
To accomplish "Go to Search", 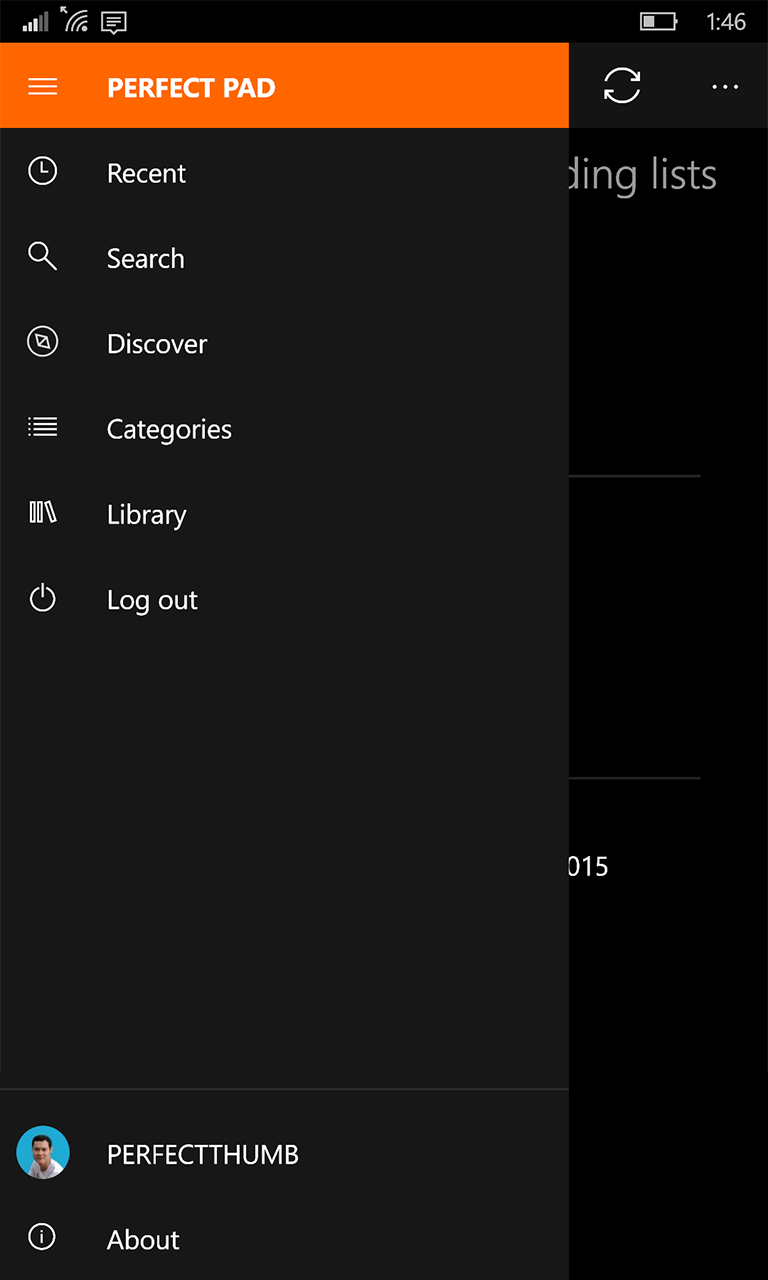I will coord(284,258).
